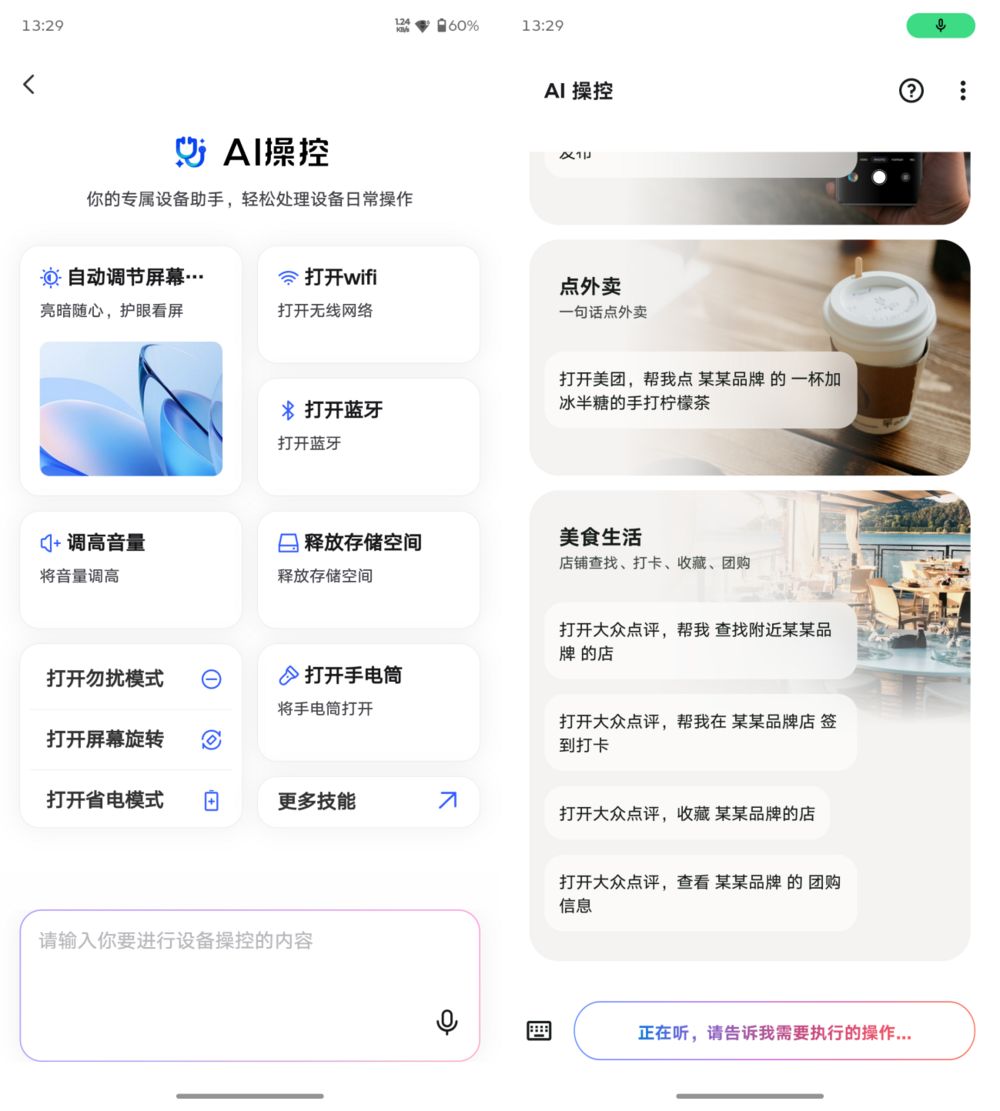
Task: Select 收藏 某某品牌的店 example prompt
Action: coord(687,813)
